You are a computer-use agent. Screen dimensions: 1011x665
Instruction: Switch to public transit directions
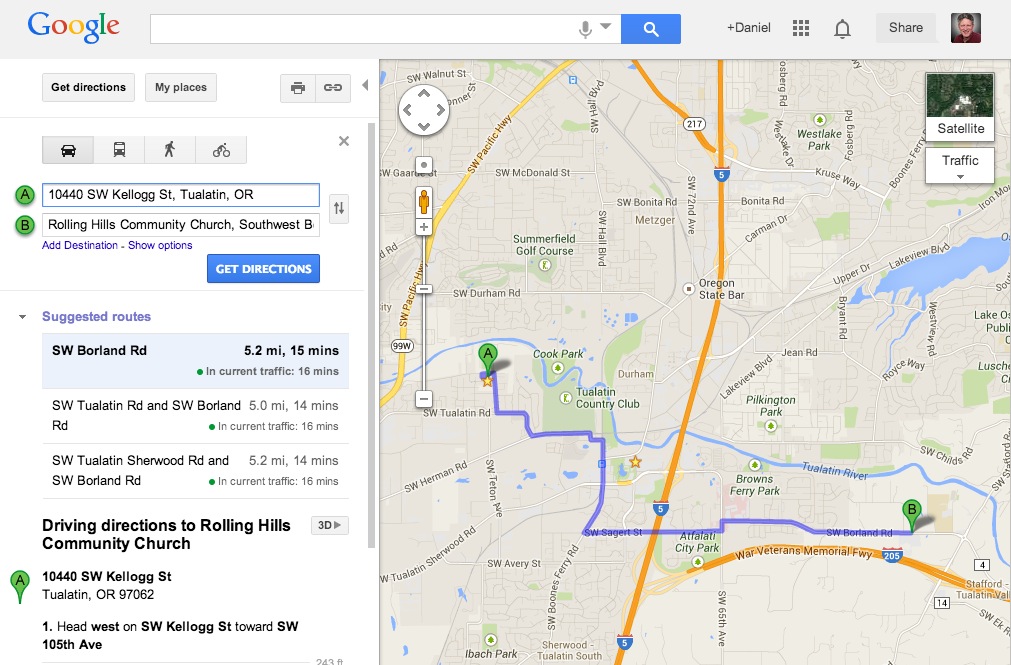119,150
